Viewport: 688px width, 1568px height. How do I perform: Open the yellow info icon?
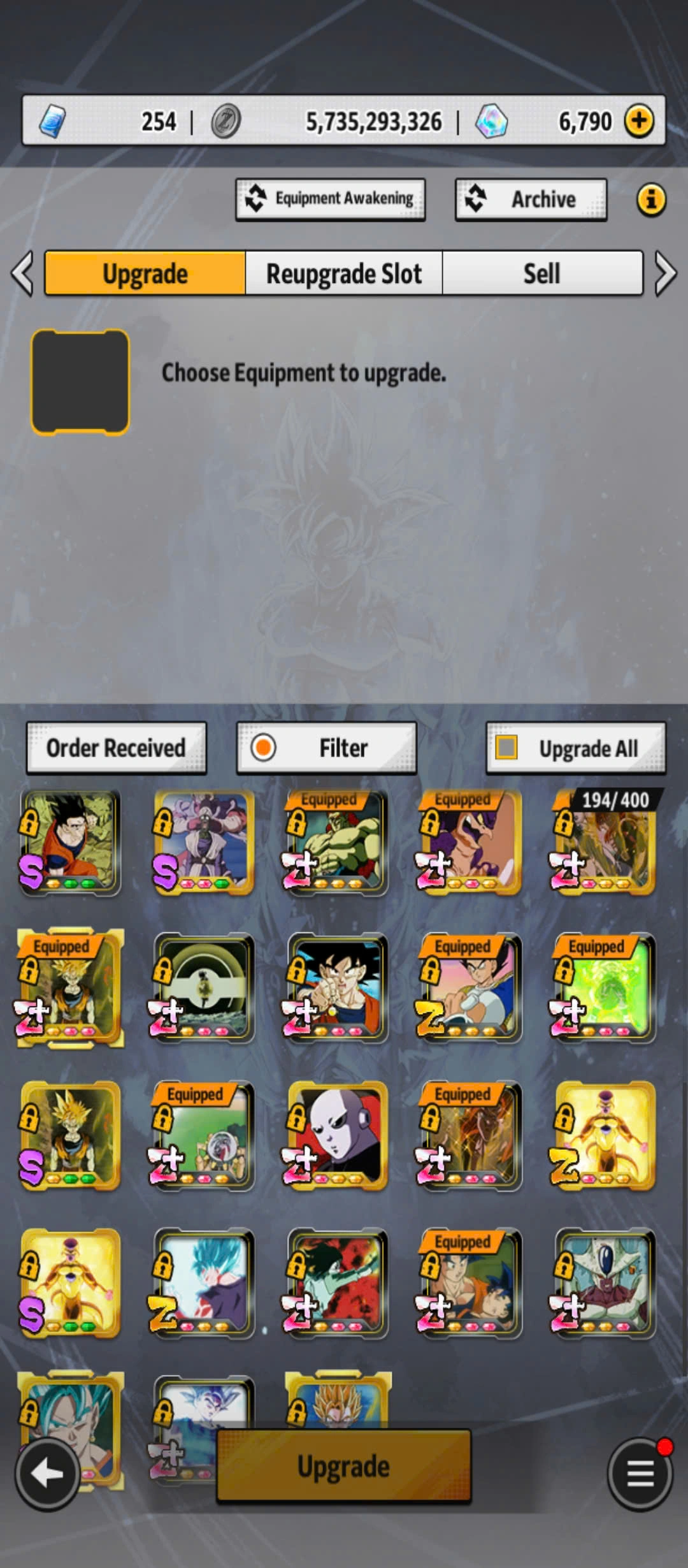(x=650, y=200)
